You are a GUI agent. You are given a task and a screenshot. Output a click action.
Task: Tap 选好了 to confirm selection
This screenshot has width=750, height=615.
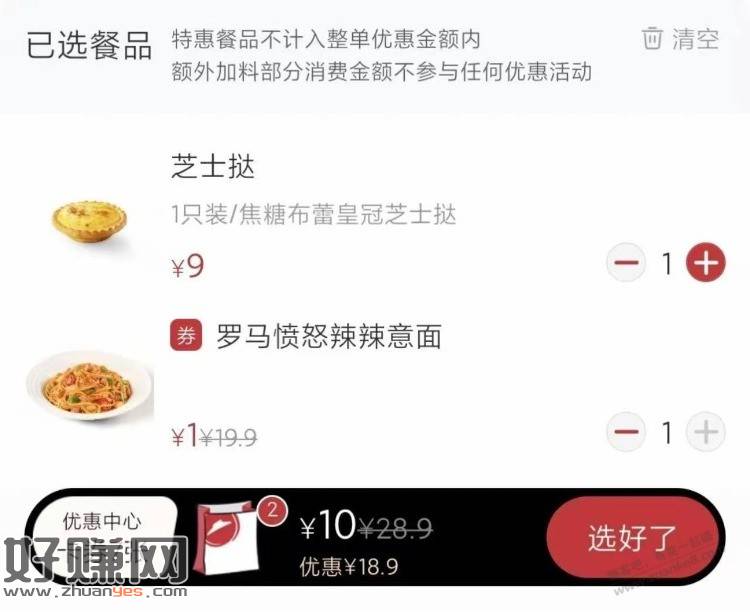click(632, 538)
